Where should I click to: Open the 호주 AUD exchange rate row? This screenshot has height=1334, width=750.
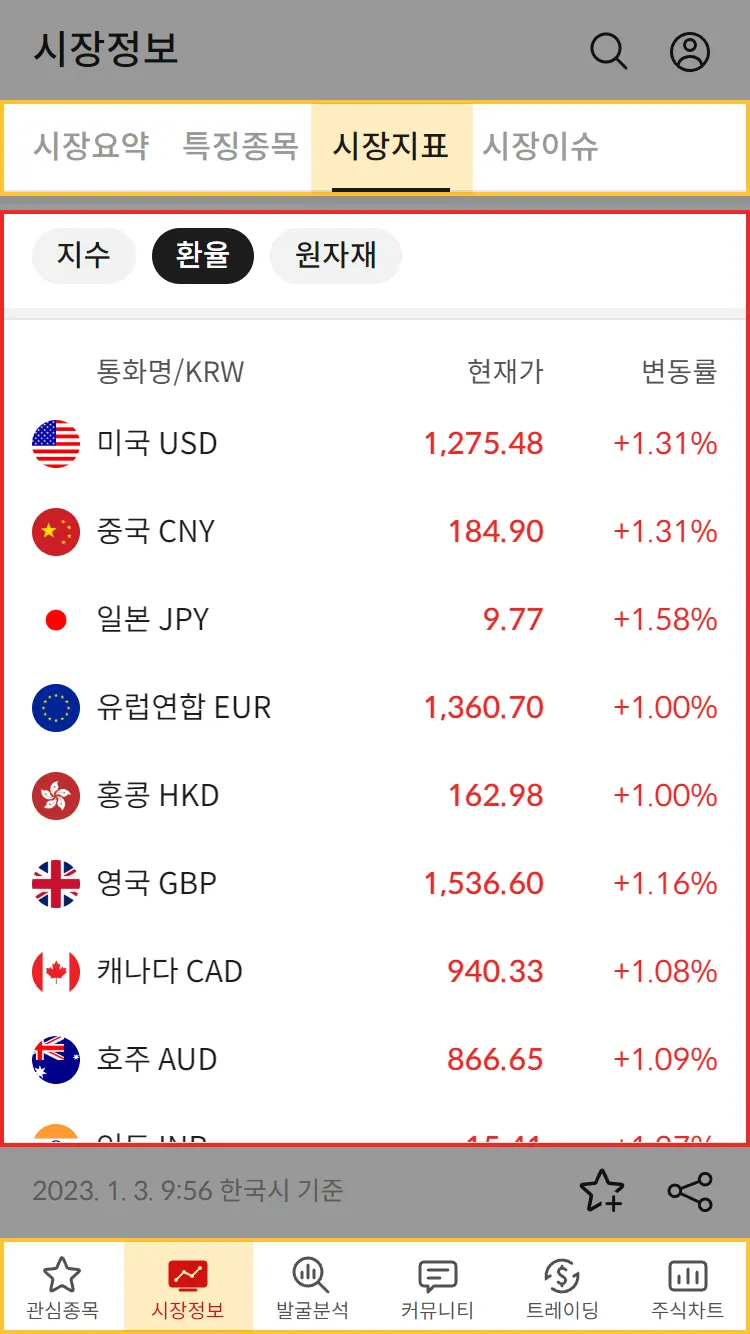(x=375, y=1059)
